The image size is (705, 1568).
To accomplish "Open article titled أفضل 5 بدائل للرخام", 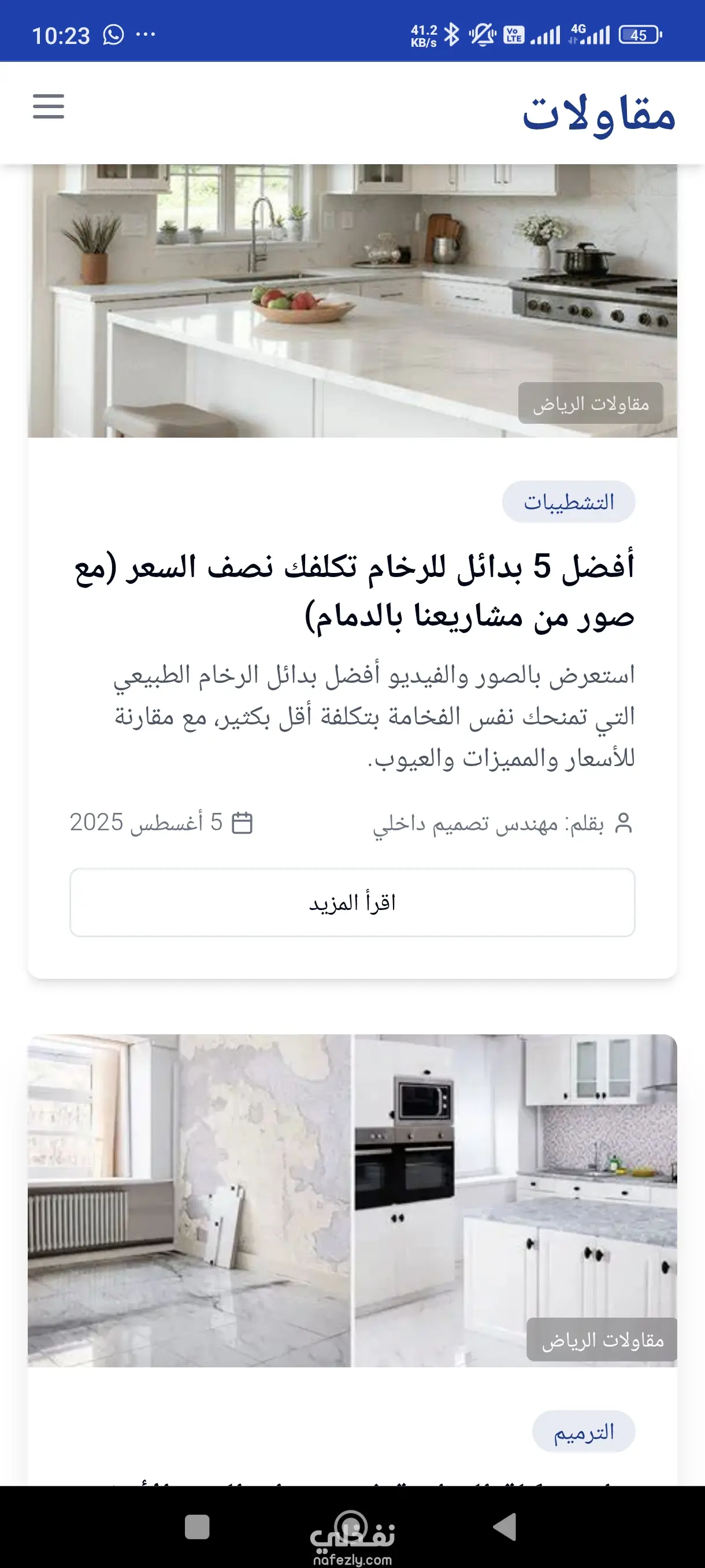I will coord(354,591).
